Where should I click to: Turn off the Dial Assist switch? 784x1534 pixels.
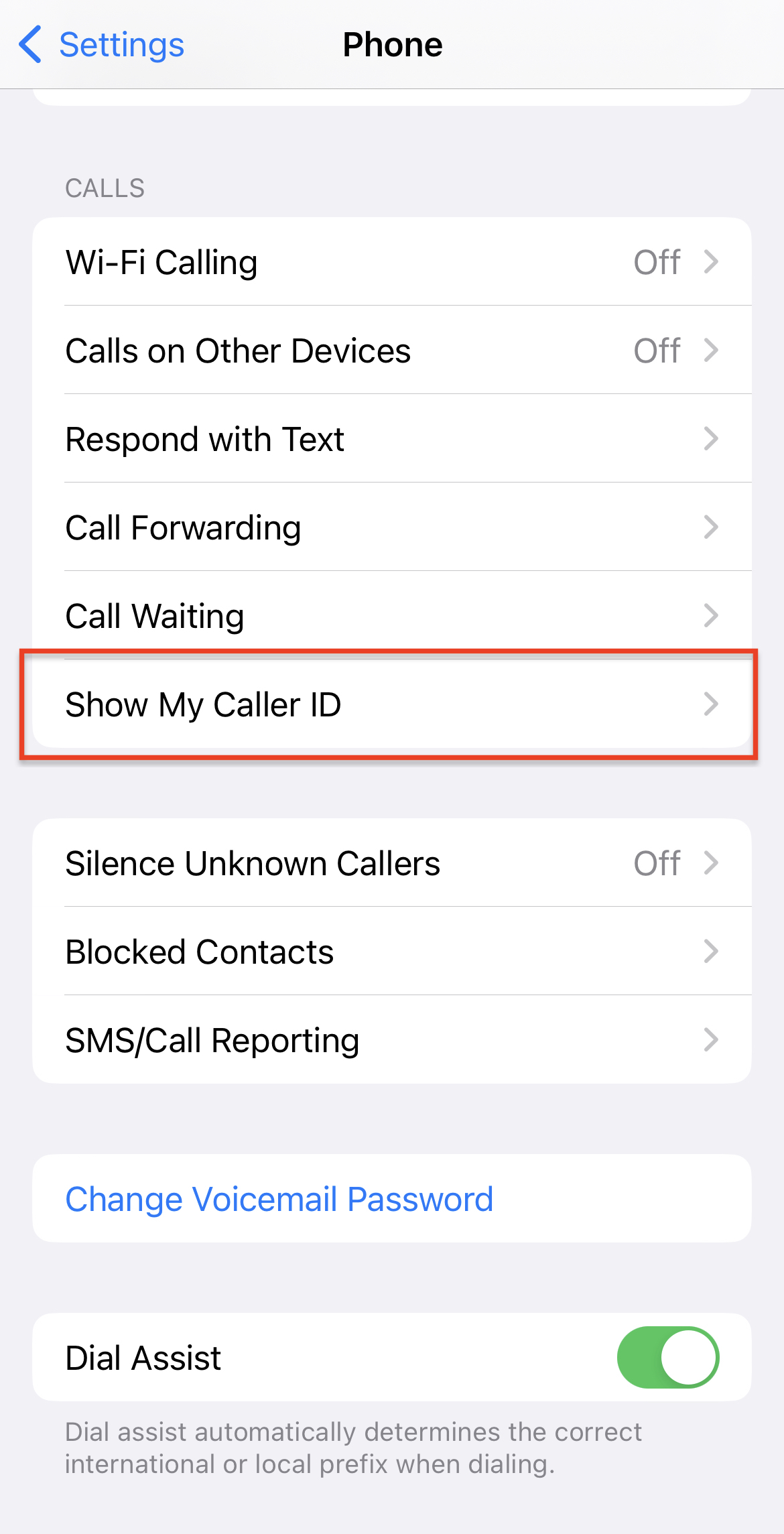(667, 1358)
